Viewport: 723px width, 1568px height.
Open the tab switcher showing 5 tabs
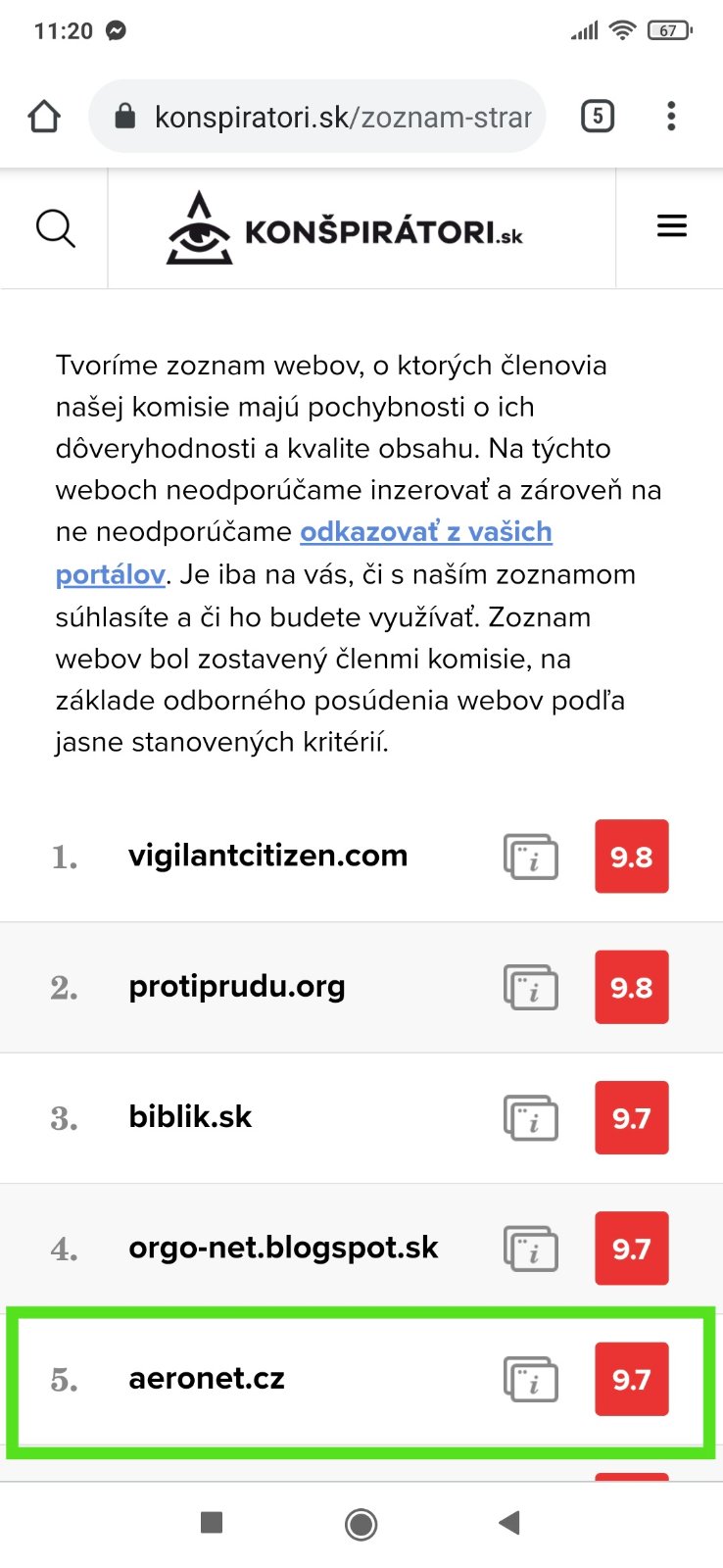pos(598,117)
